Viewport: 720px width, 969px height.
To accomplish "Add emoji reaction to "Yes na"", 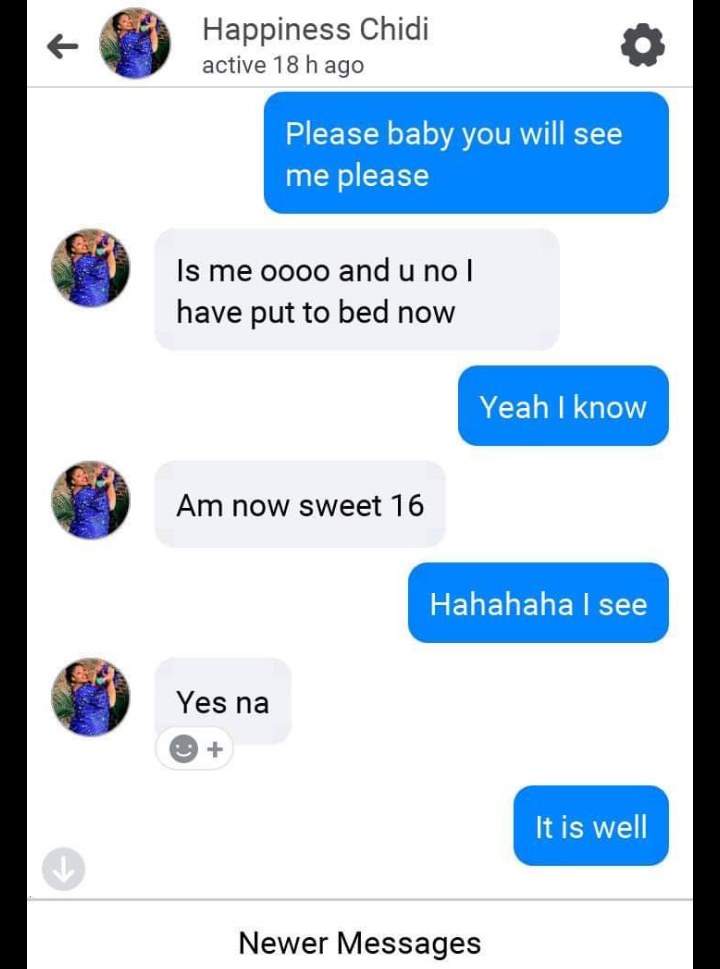I will click(195, 749).
